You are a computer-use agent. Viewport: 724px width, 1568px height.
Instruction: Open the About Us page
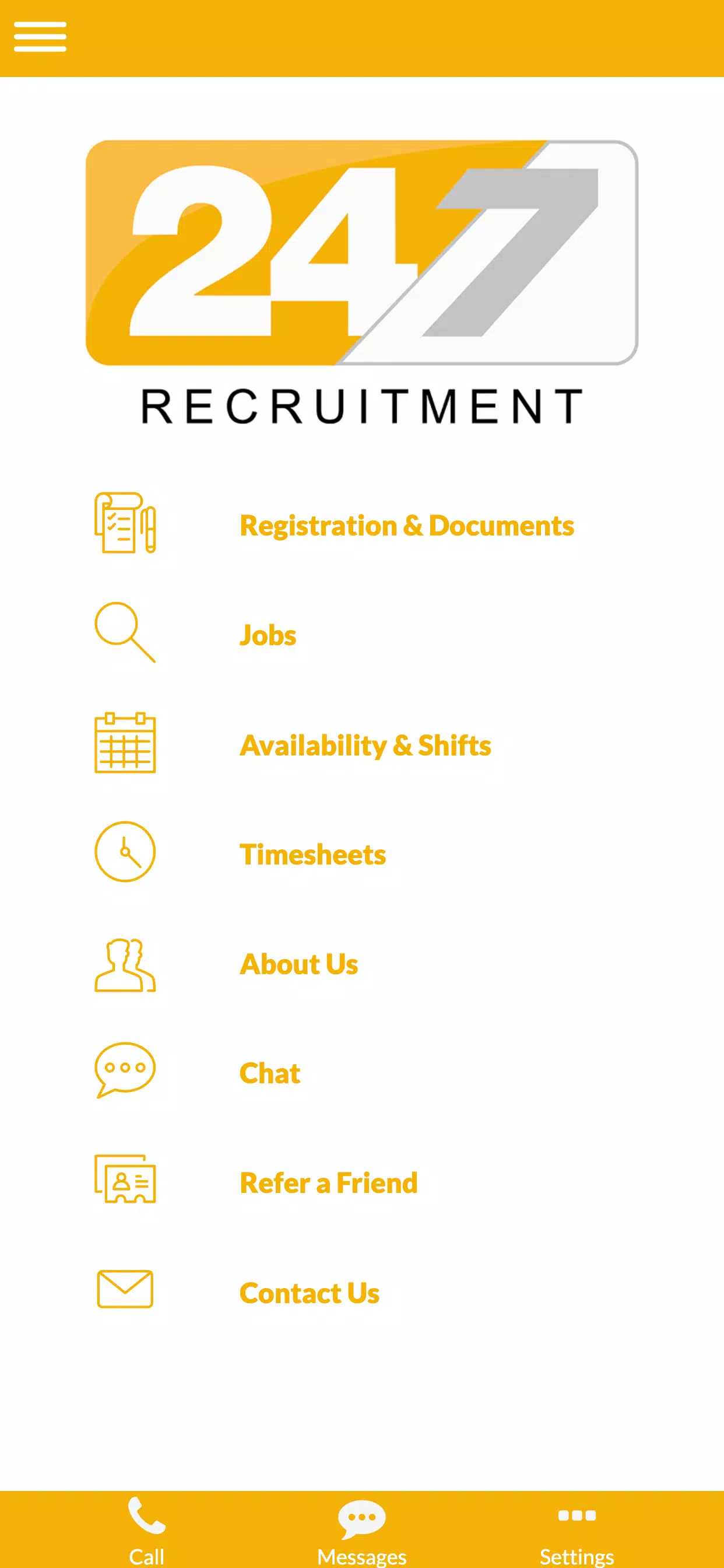[x=362, y=963]
